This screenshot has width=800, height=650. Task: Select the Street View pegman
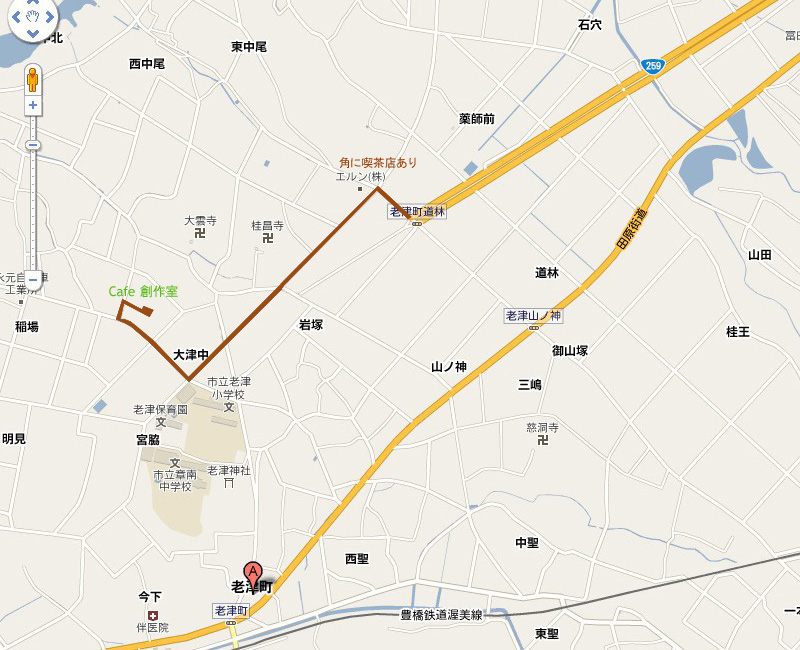tap(33, 79)
